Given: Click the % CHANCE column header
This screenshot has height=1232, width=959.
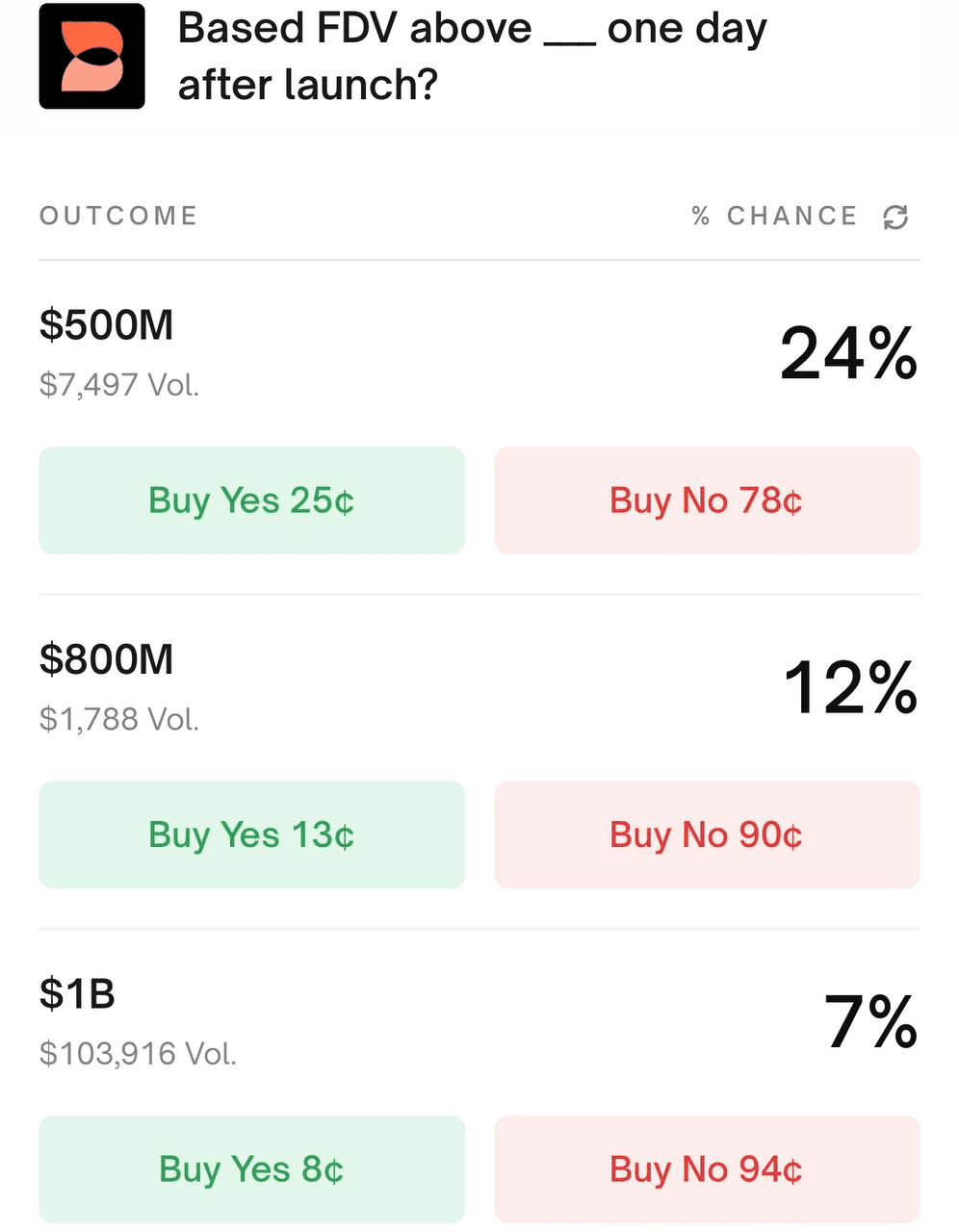Looking at the screenshot, I should 773,216.
